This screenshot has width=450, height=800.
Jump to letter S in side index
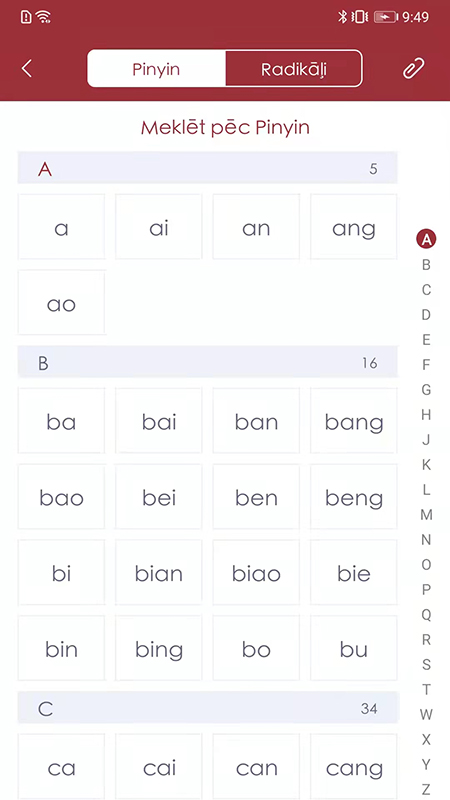(x=426, y=665)
